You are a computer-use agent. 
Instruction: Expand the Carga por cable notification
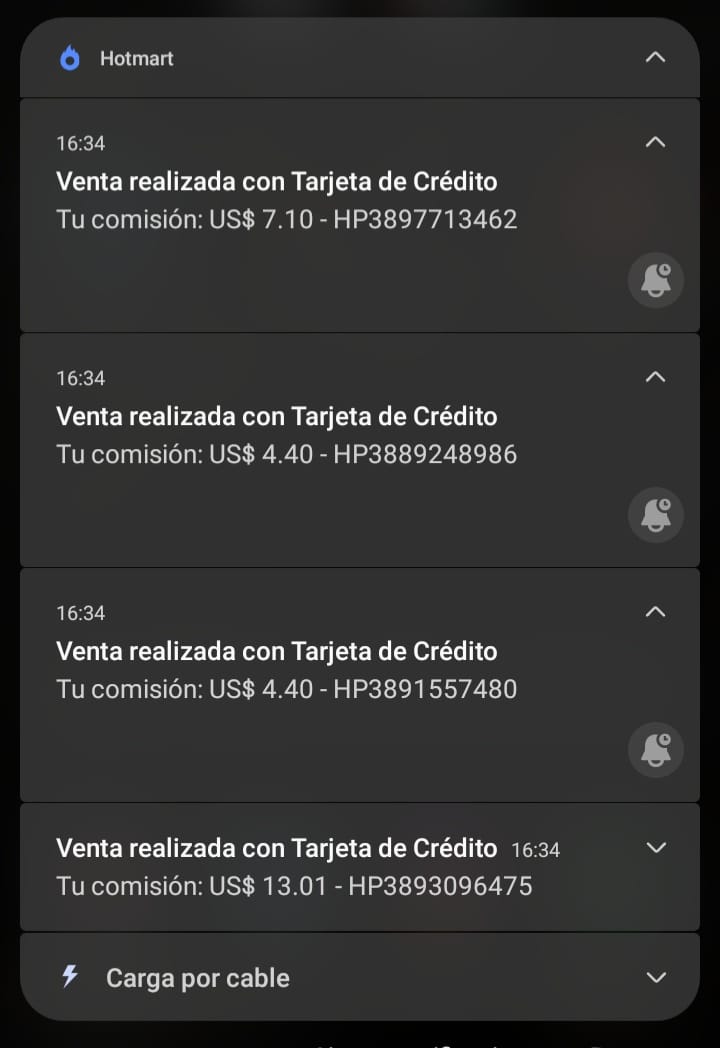point(656,977)
